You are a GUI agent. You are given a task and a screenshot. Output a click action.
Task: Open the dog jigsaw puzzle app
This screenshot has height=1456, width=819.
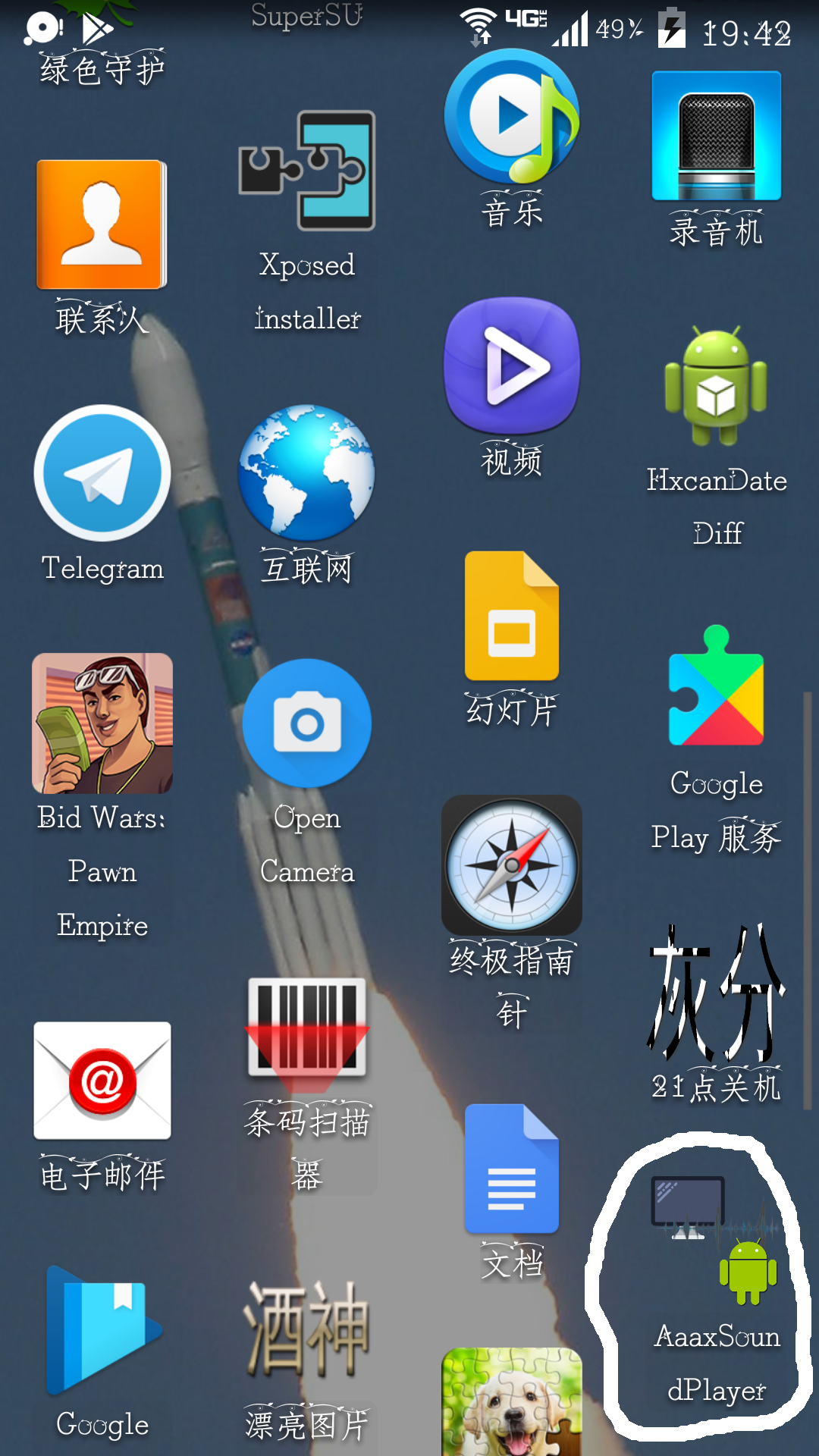pos(512,1401)
